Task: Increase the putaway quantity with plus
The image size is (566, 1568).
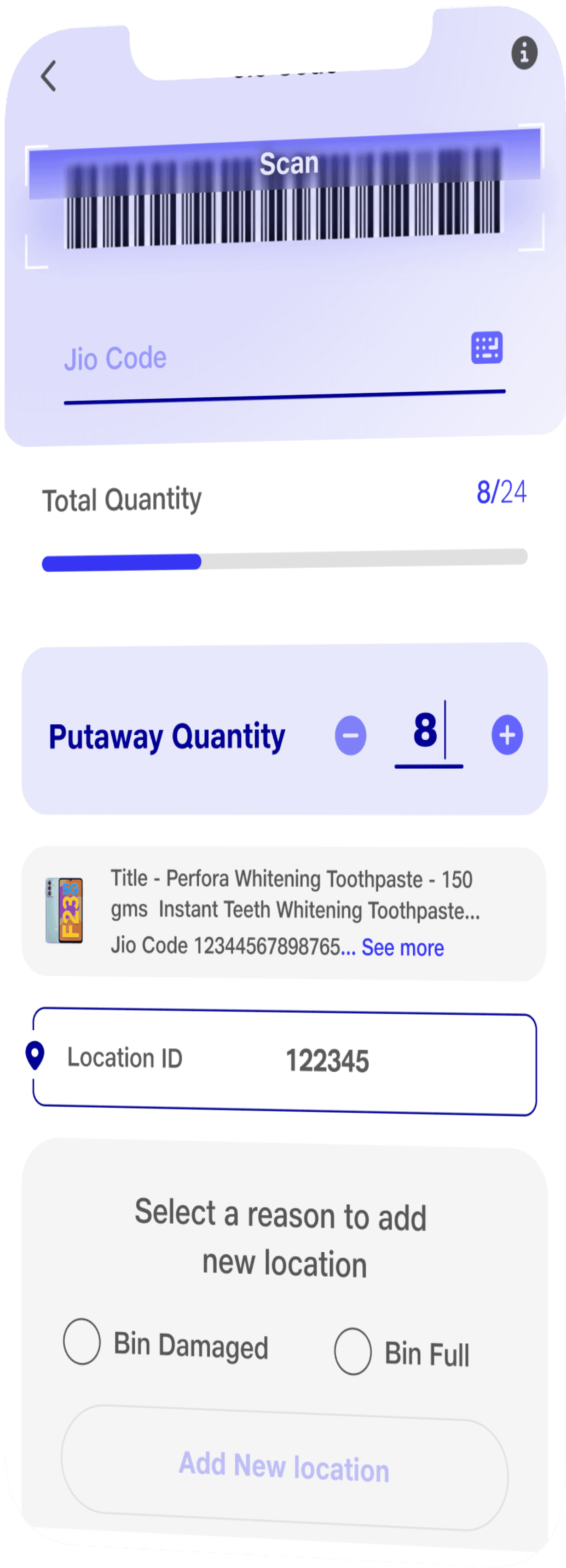Action: coord(507,735)
